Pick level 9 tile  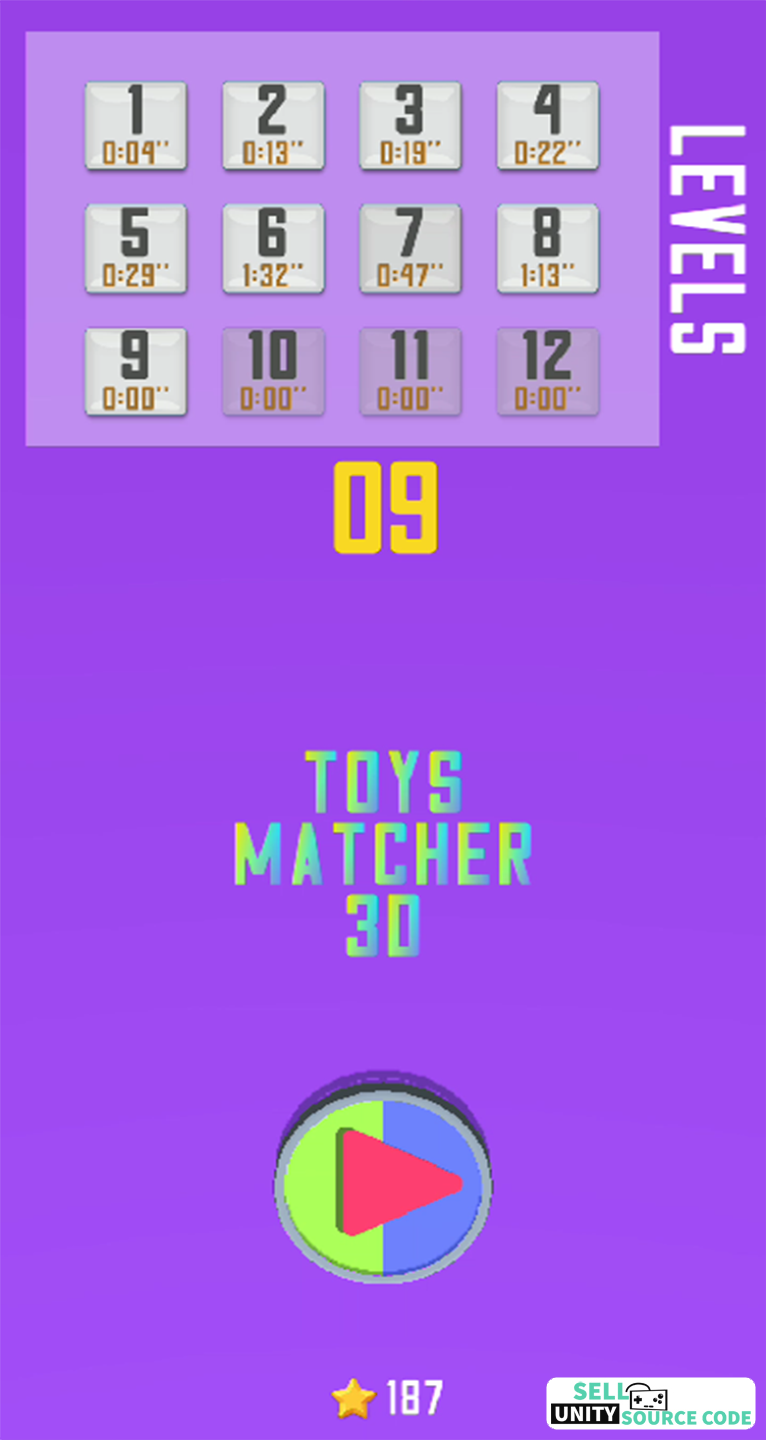(x=136, y=372)
